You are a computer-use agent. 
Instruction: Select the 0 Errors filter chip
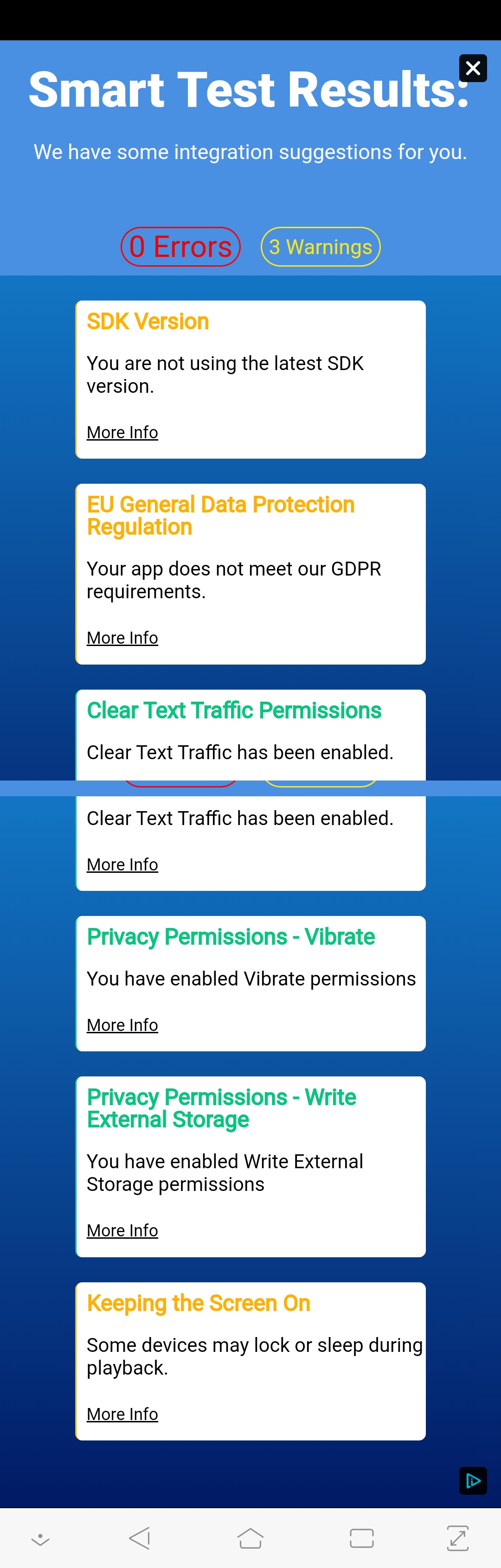(x=180, y=247)
